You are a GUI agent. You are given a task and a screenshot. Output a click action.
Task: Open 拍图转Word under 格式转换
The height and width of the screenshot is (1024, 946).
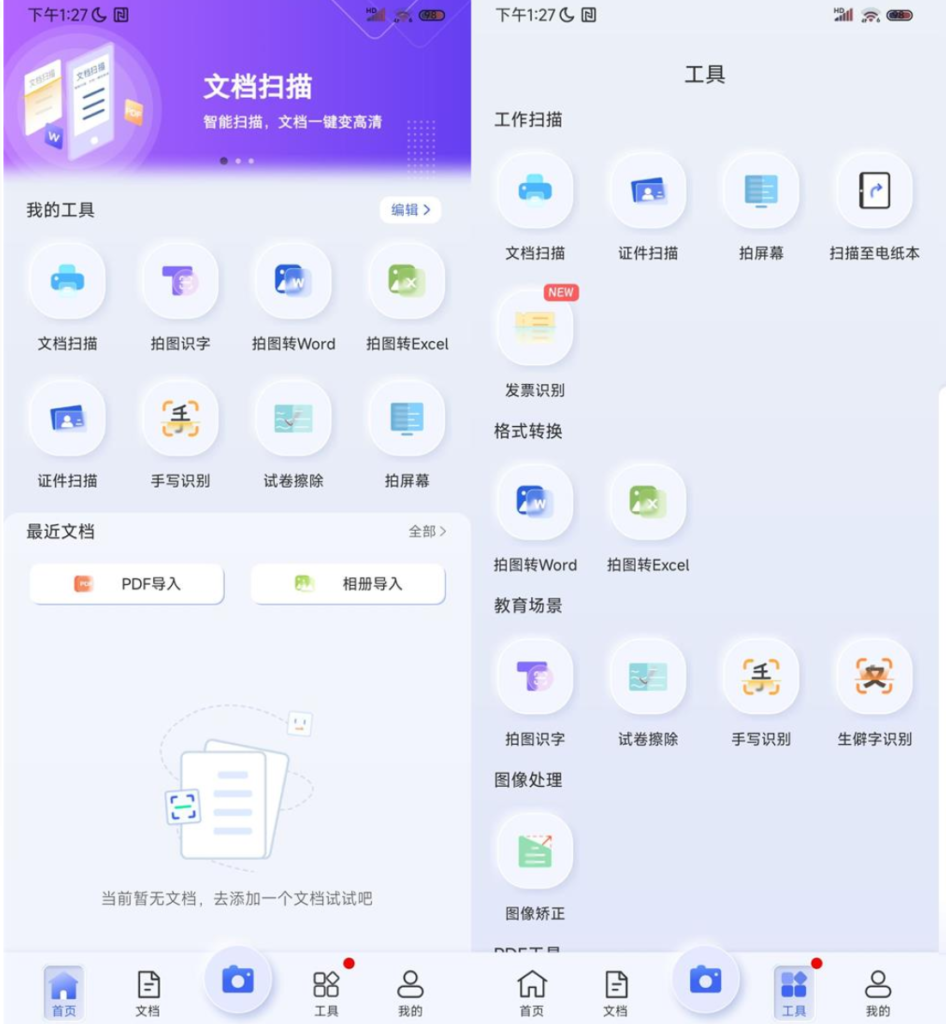(x=535, y=502)
